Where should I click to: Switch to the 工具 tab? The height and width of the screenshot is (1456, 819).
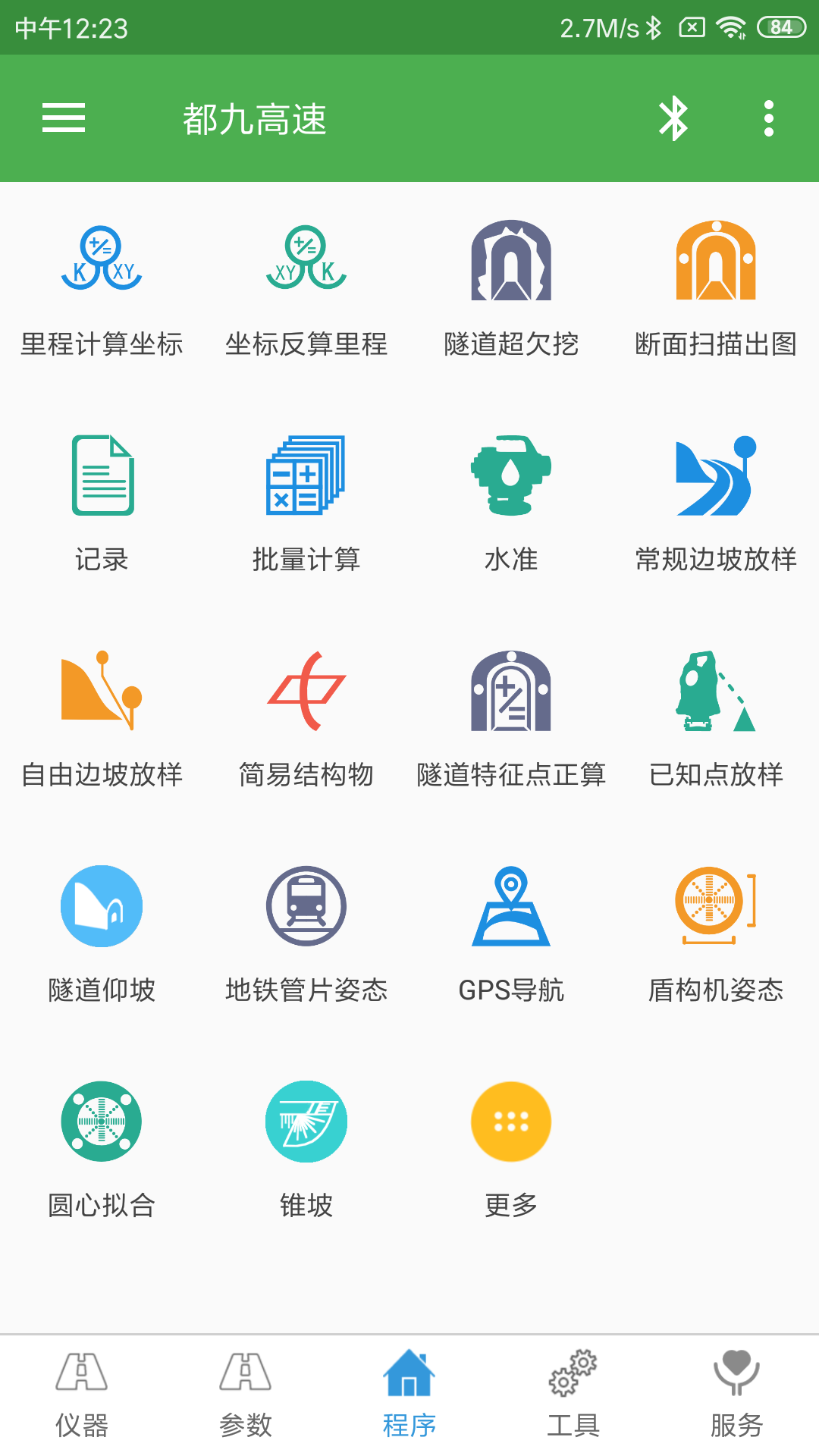coord(573,1399)
